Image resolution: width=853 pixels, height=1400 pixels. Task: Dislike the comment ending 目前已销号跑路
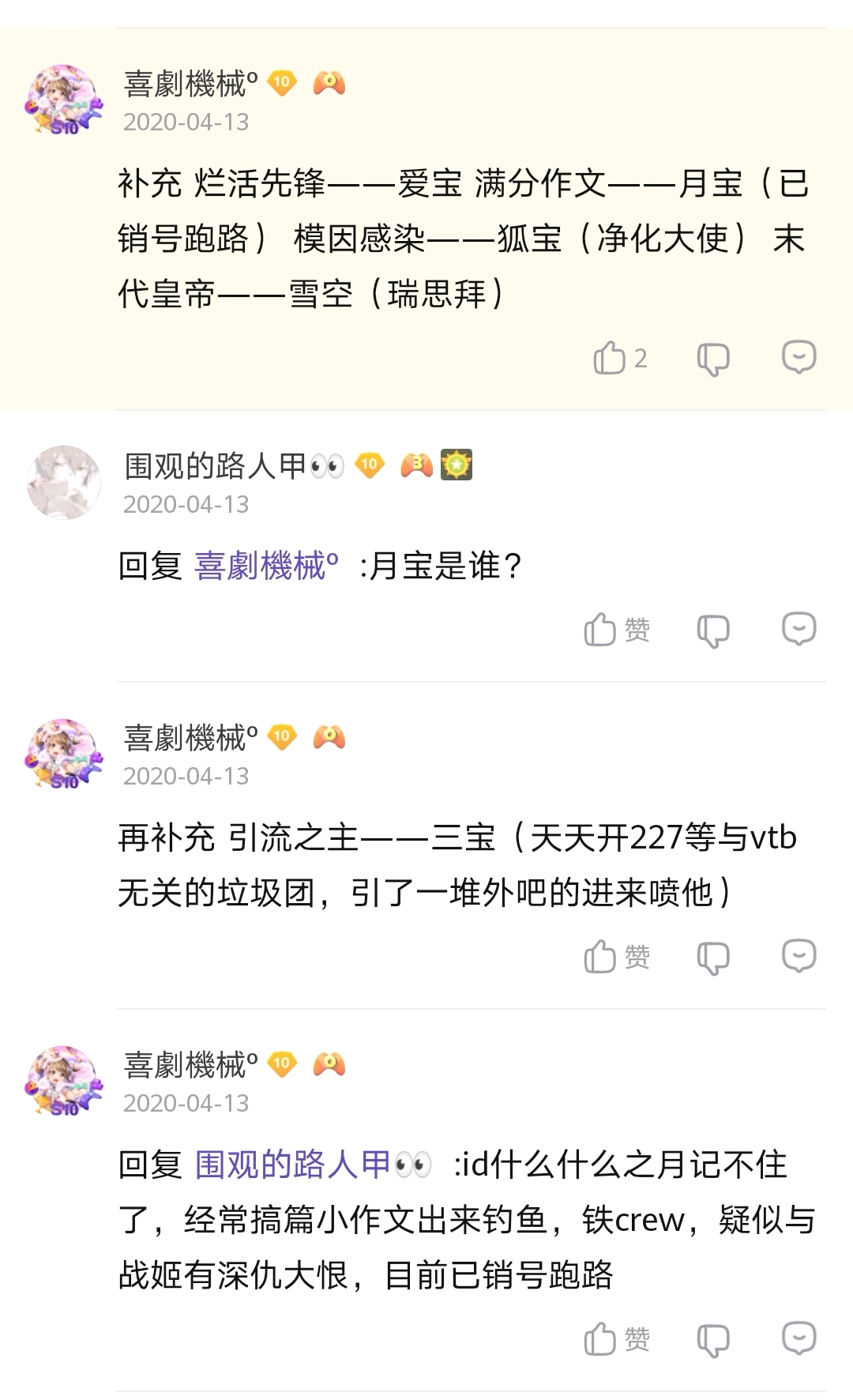tap(712, 1339)
